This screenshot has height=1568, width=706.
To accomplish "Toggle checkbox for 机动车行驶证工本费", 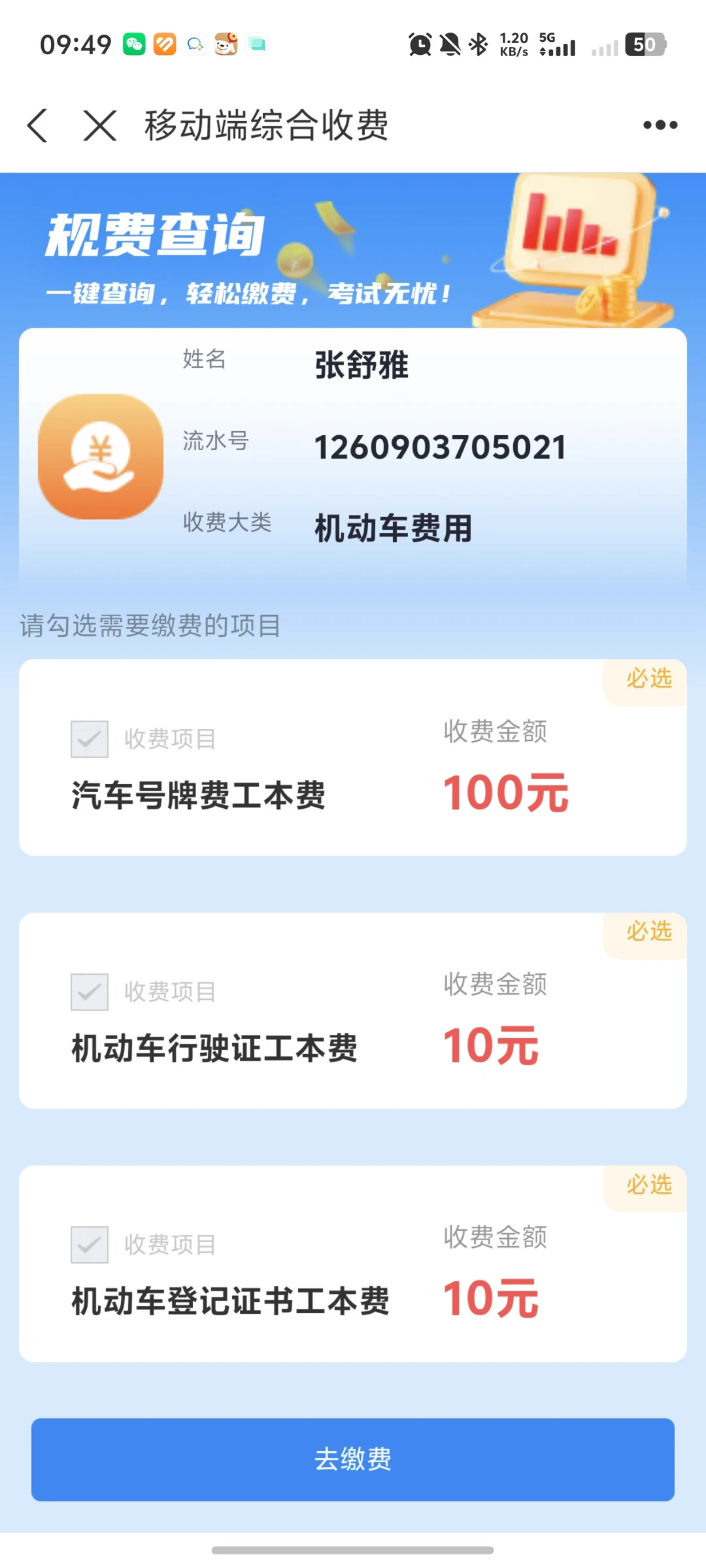I will 90,992.
